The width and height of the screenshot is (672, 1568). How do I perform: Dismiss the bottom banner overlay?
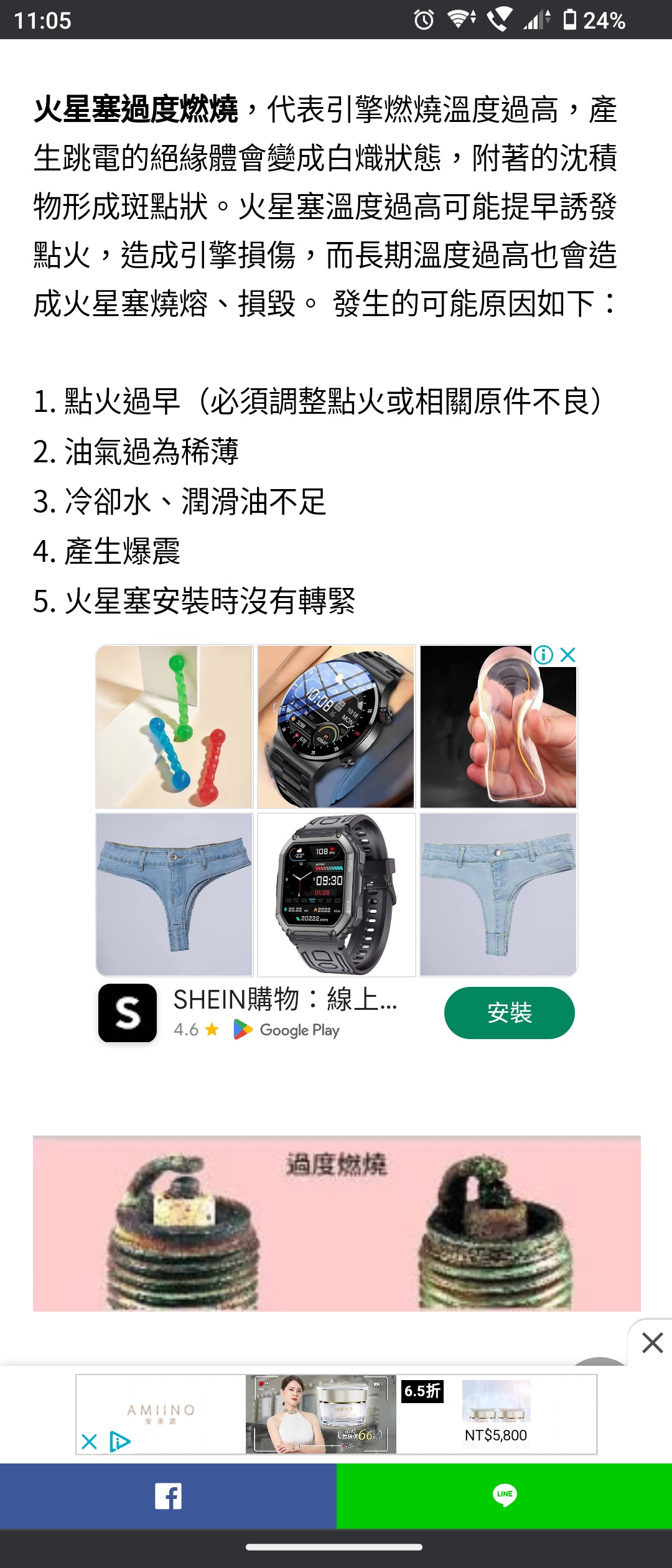652,1342
